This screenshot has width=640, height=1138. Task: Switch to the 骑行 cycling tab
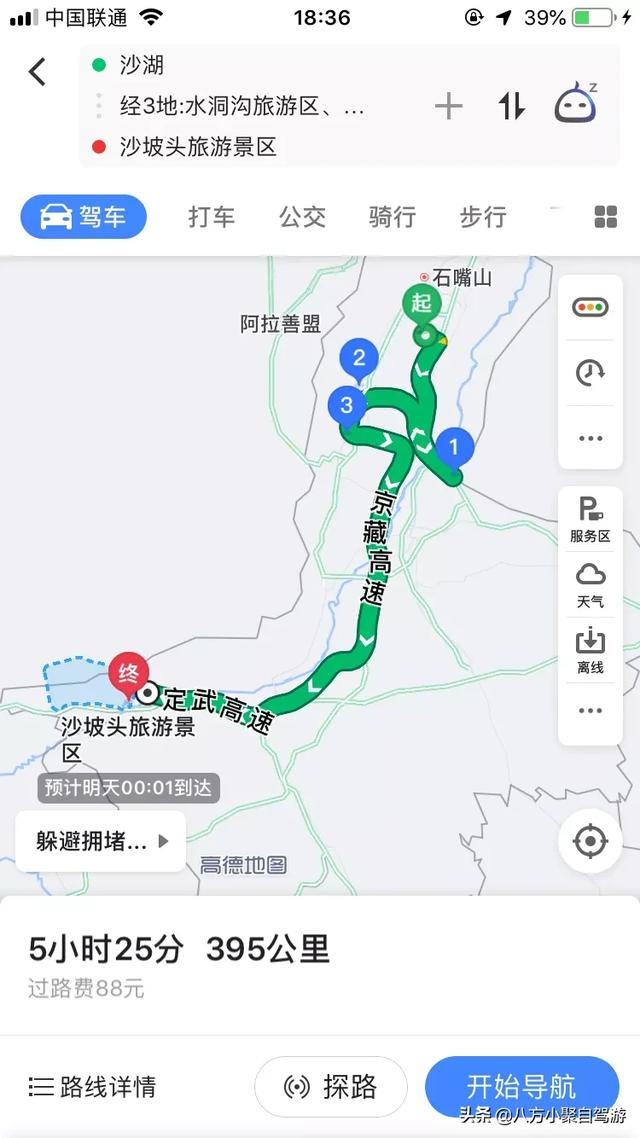(x=392, y=217)
